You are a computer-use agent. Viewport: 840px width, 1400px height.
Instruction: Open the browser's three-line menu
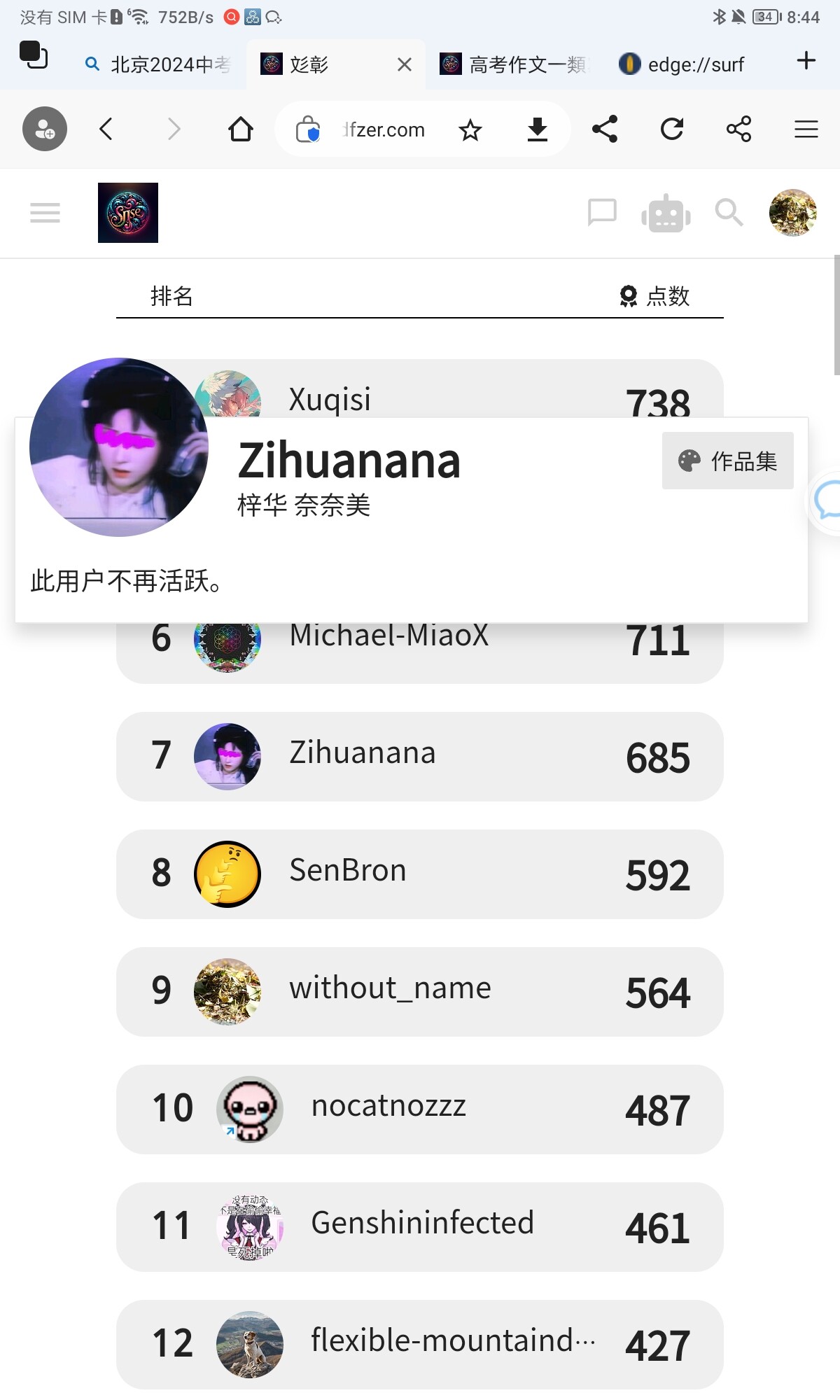[x=806, y=129]
